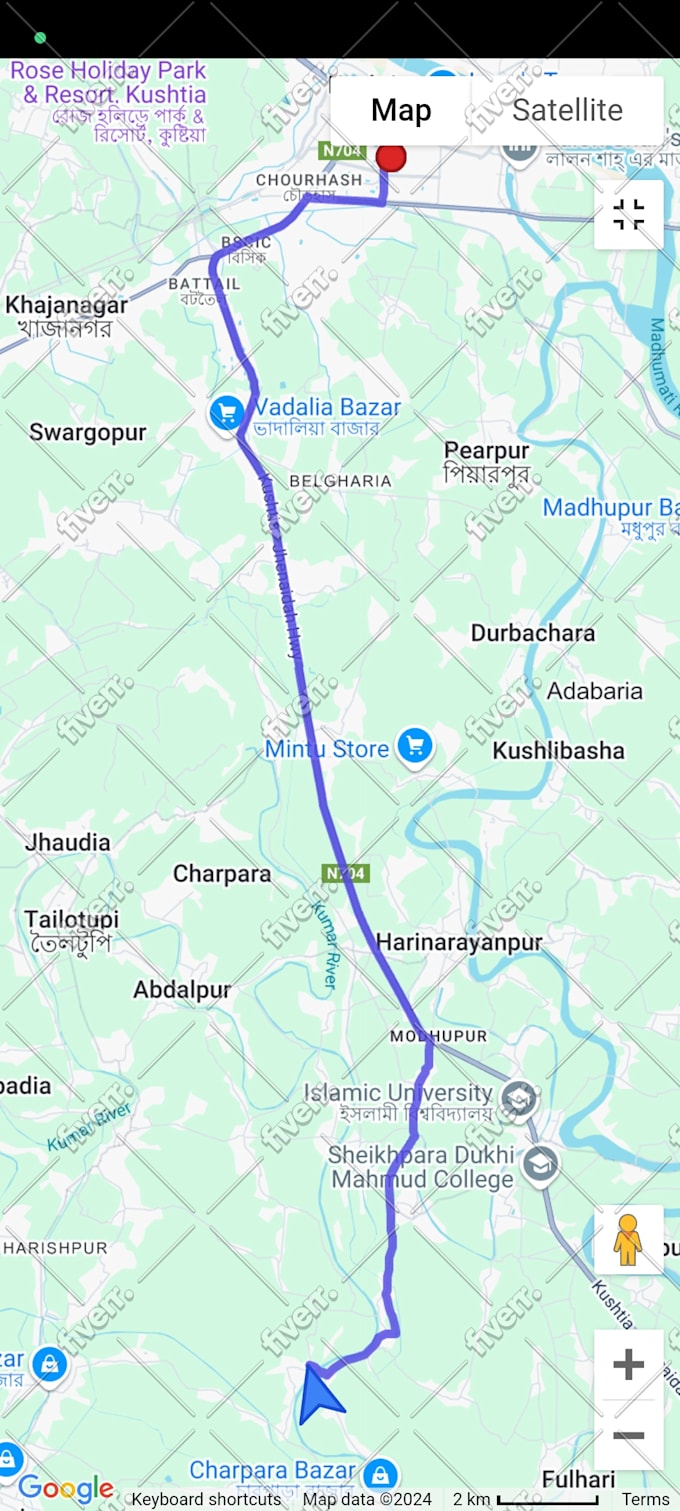Open the Charpara Bazar place marker
Screen dimensions: 680x1511
pos(379,1473)
